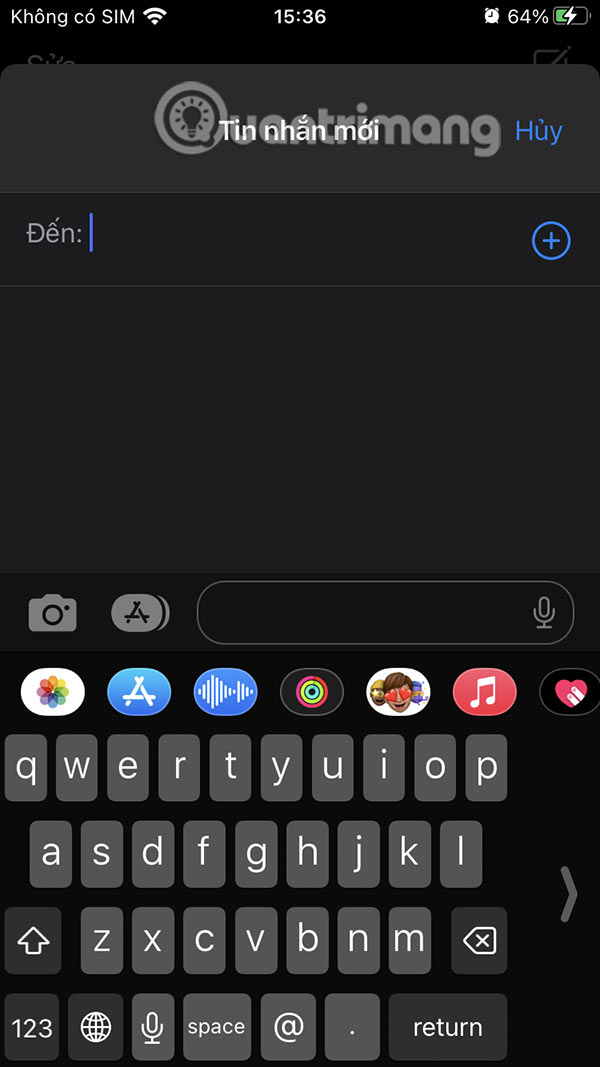Cancel the new message with Hủy
The height and width of the screenshot is (1067, 600).
tap(538, 131)
